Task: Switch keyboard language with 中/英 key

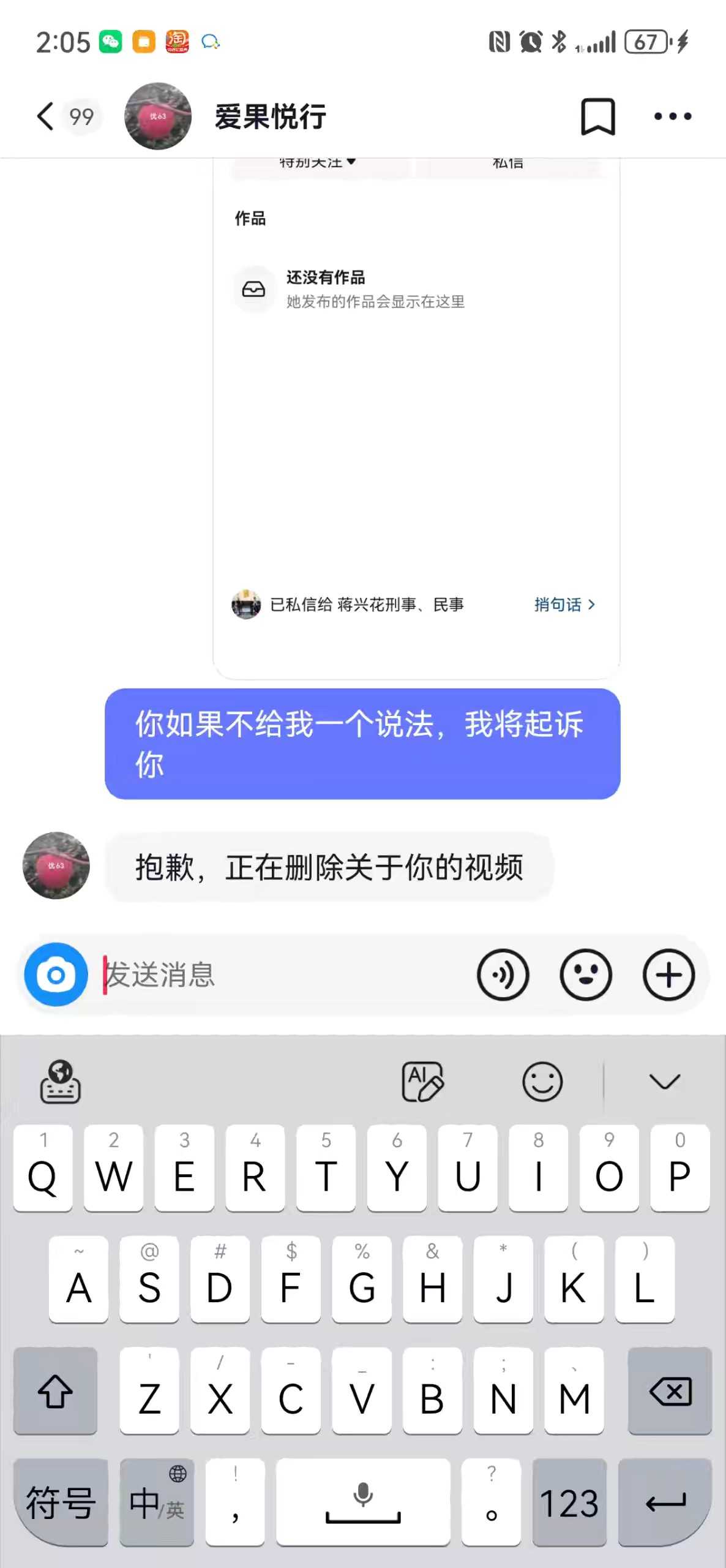Action: click(157, 1502)
